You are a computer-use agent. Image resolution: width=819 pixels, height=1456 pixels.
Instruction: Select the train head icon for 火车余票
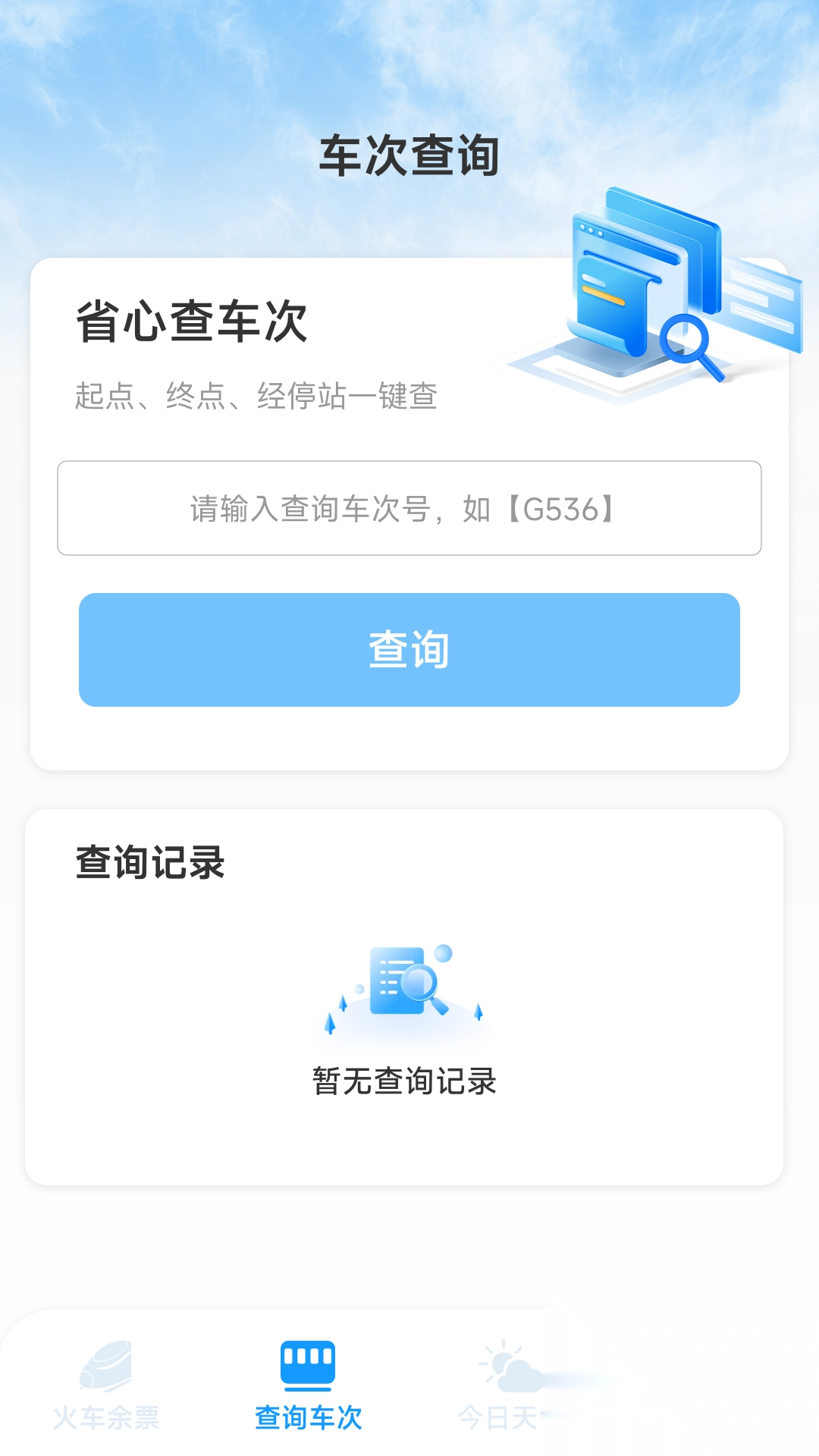coord(106,1365)
